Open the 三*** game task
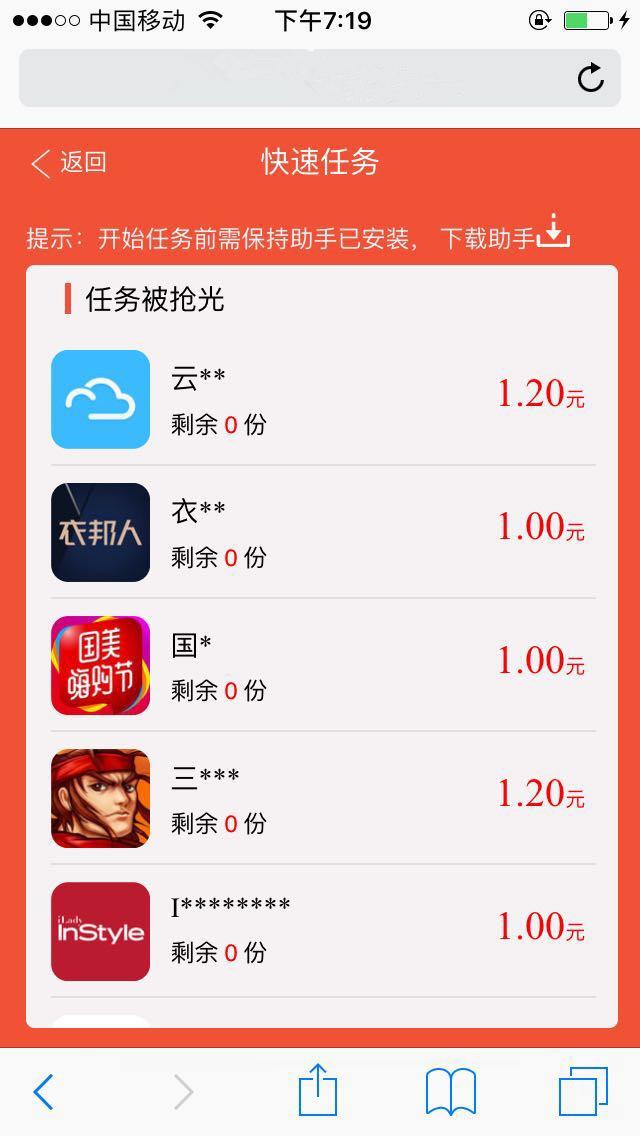The width and height of the screenshot is (640, 1136). click(x=322, y=798)
